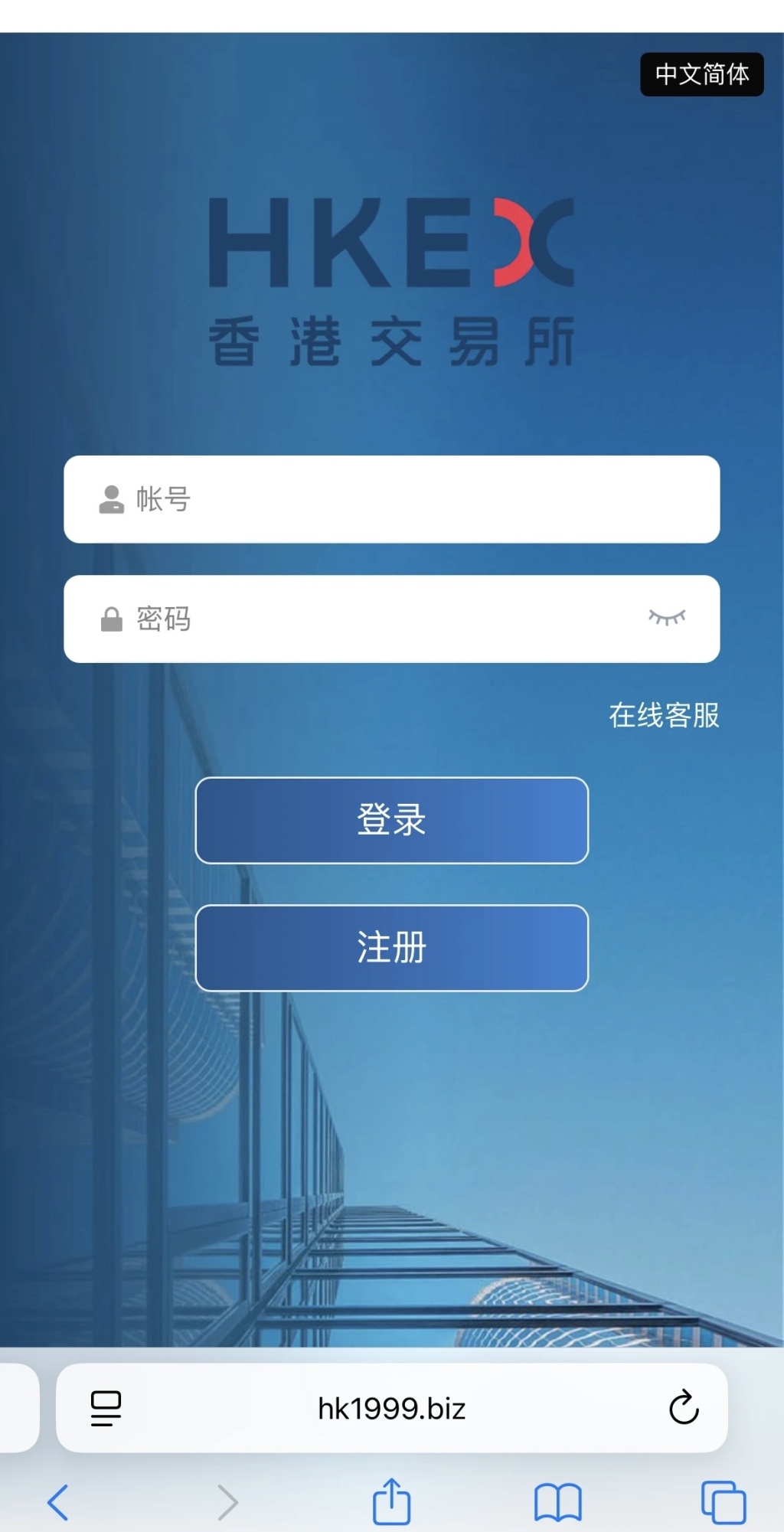Screen dimensions: 784x1532
Task: Focus the 帐号 account input field
Action: 413,499
